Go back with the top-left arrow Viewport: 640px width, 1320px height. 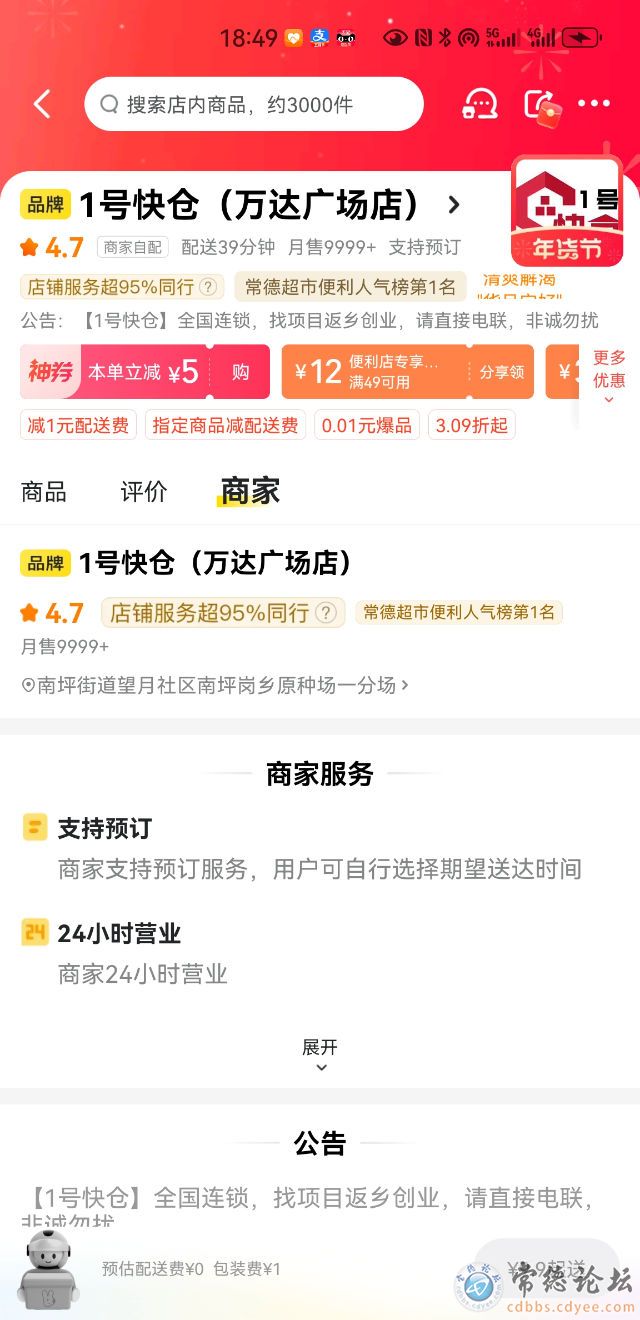coord(42,104)
